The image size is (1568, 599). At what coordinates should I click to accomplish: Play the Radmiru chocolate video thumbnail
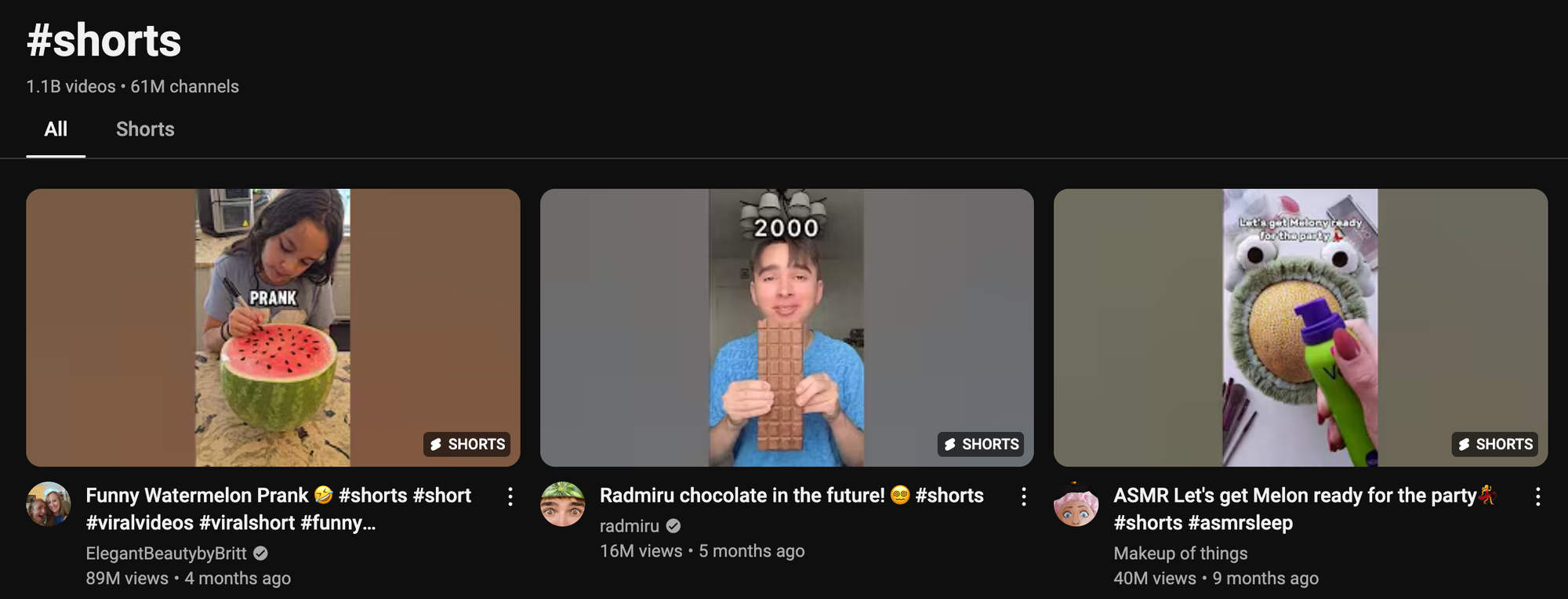(786, 328)
